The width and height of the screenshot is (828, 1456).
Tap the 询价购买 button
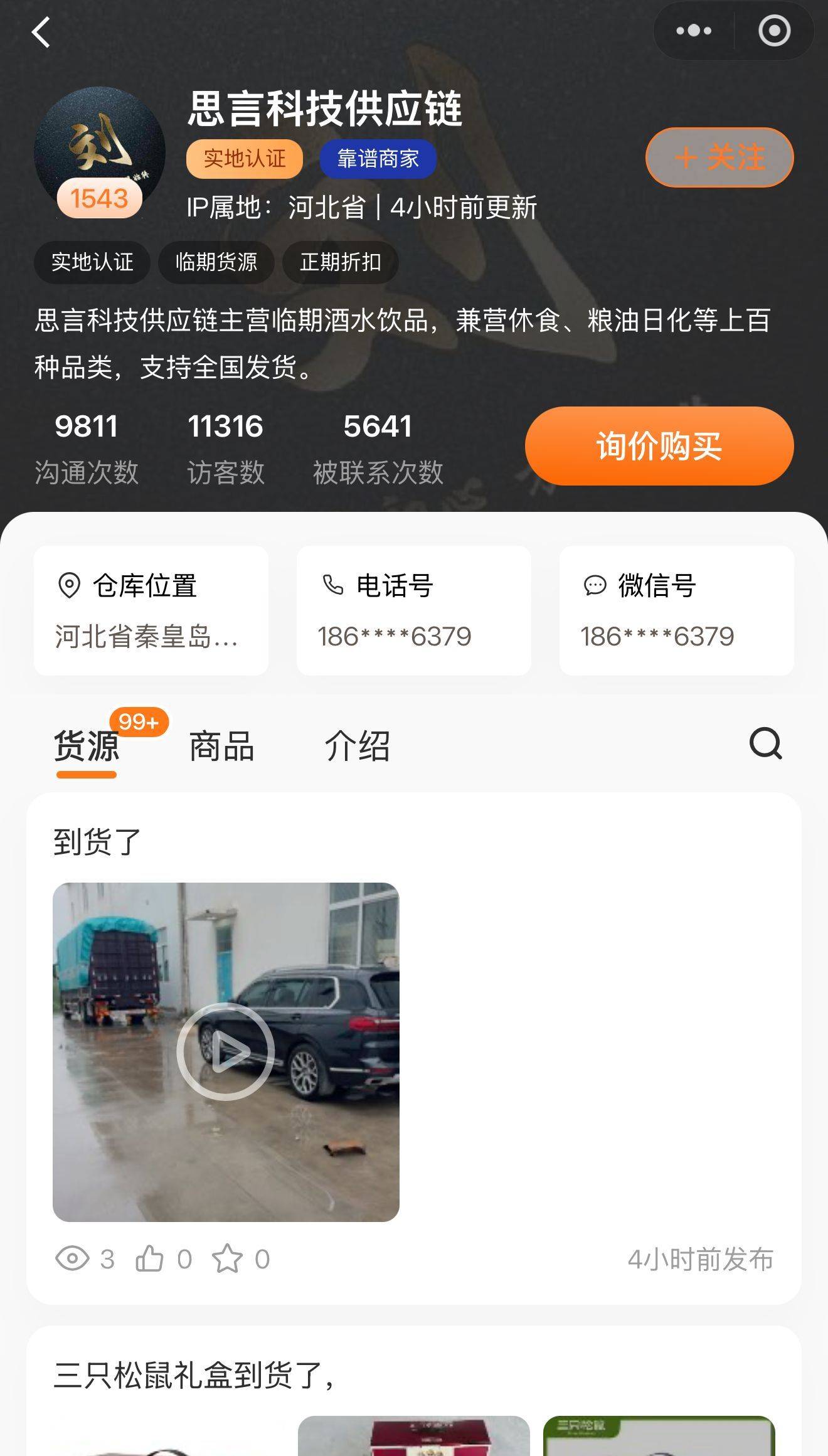point(657,445)
